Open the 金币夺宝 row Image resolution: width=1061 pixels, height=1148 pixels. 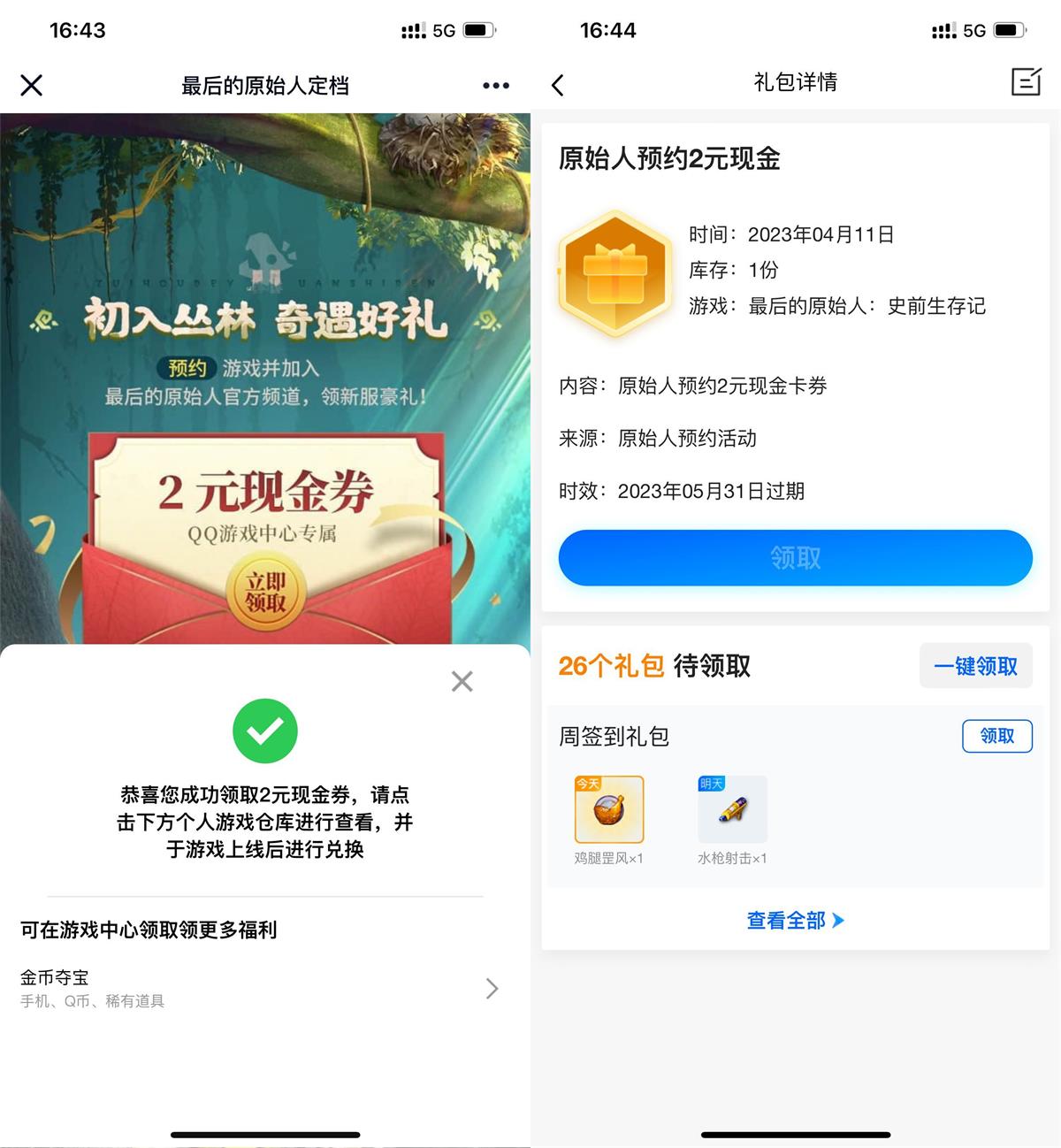(261, 988)
